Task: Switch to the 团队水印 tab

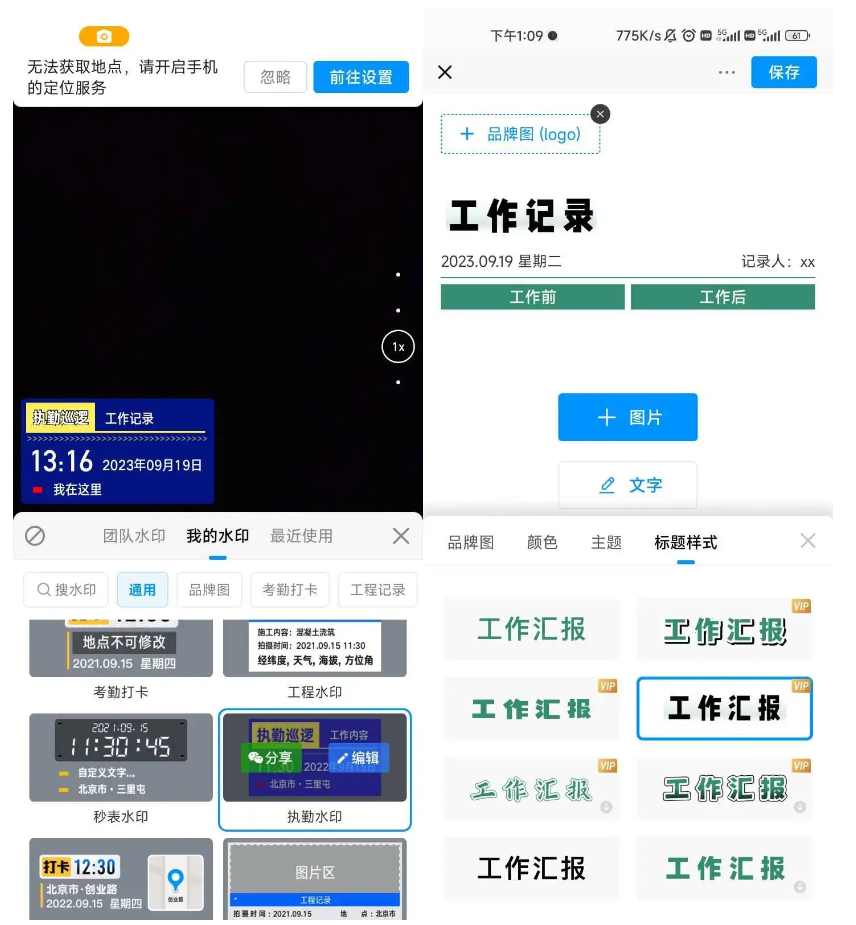Action: click(134, 536)
